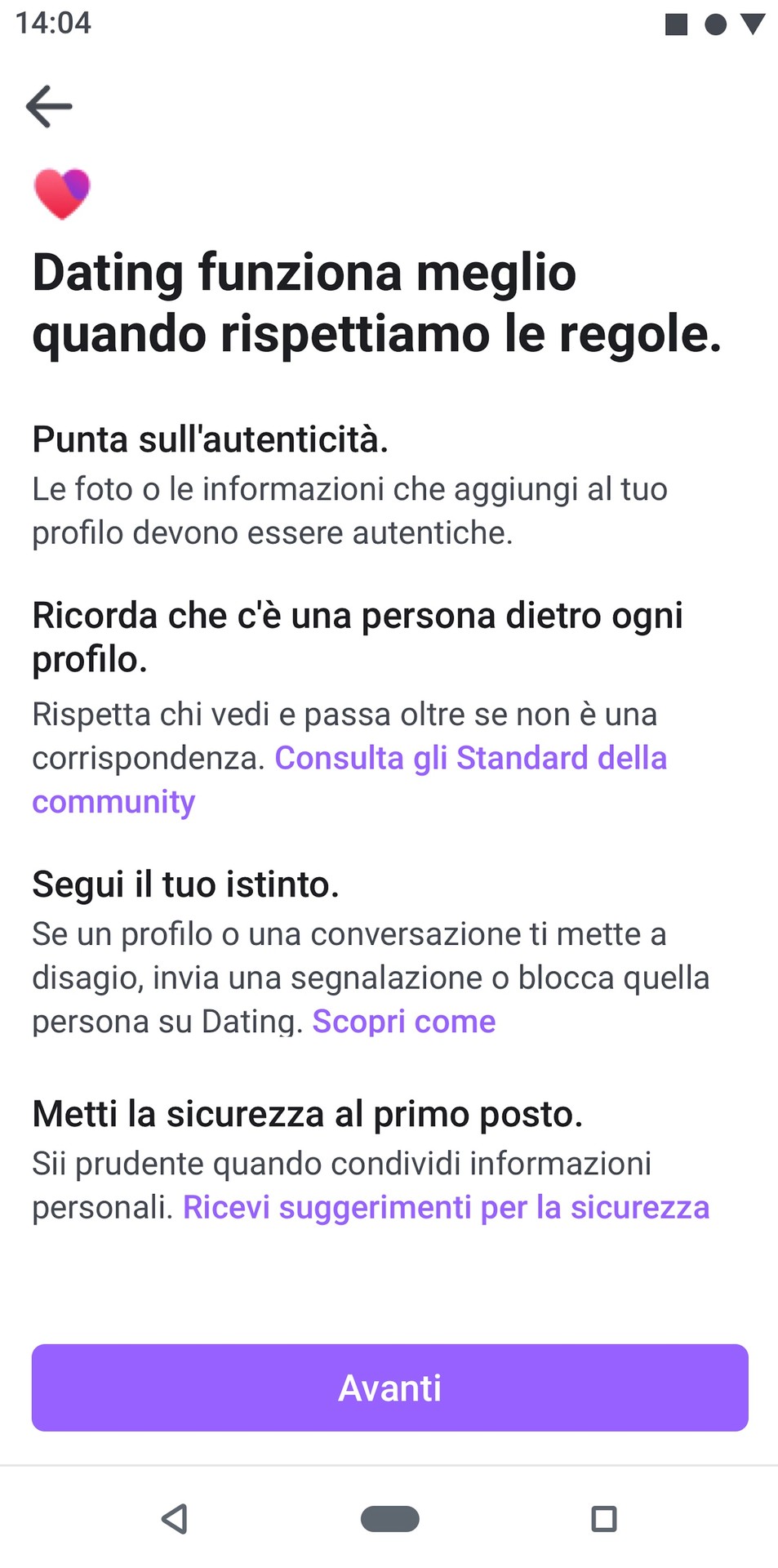778x1568 pixels.
Task: Open Consulta gli Standard della community link
Action: point(470,759)
